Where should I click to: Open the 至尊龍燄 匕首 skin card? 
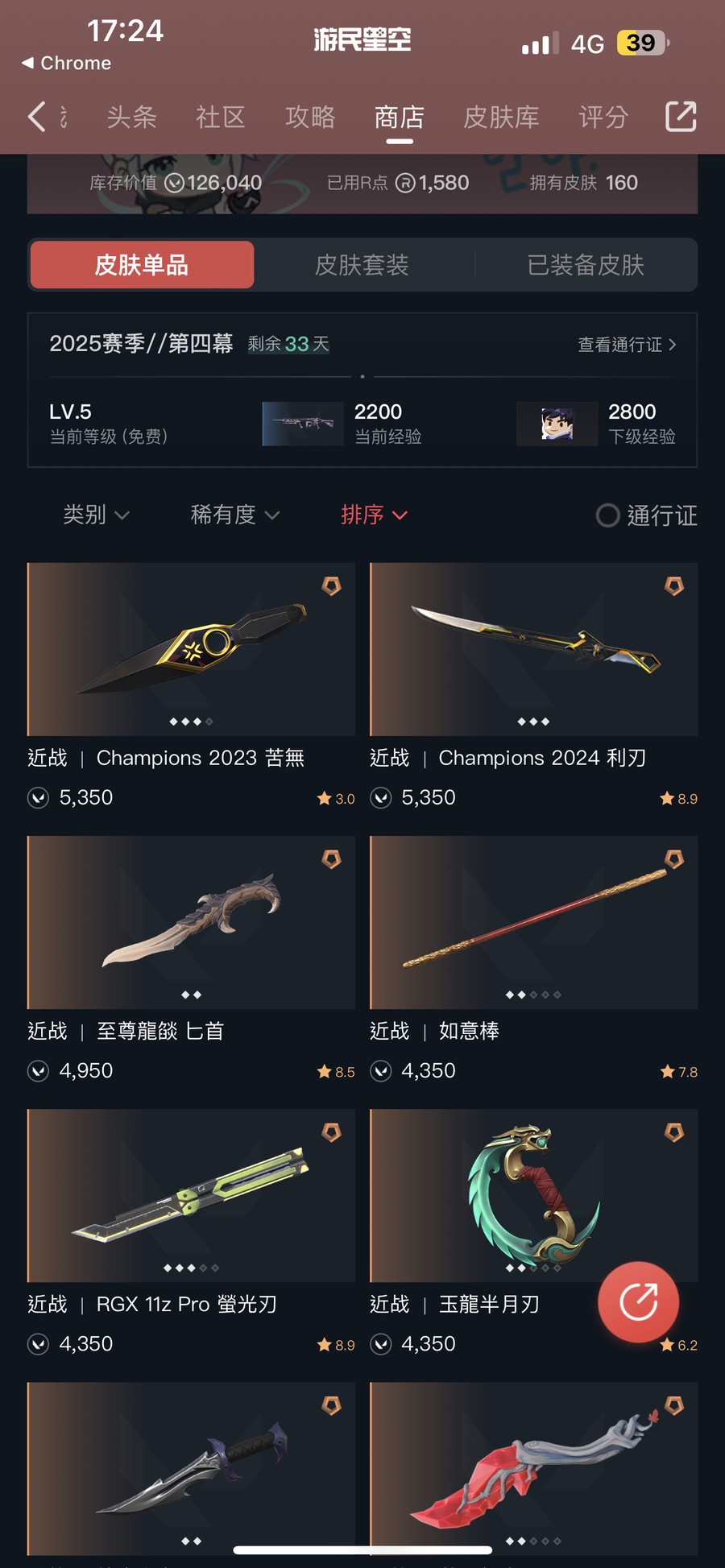pos(191,923)
